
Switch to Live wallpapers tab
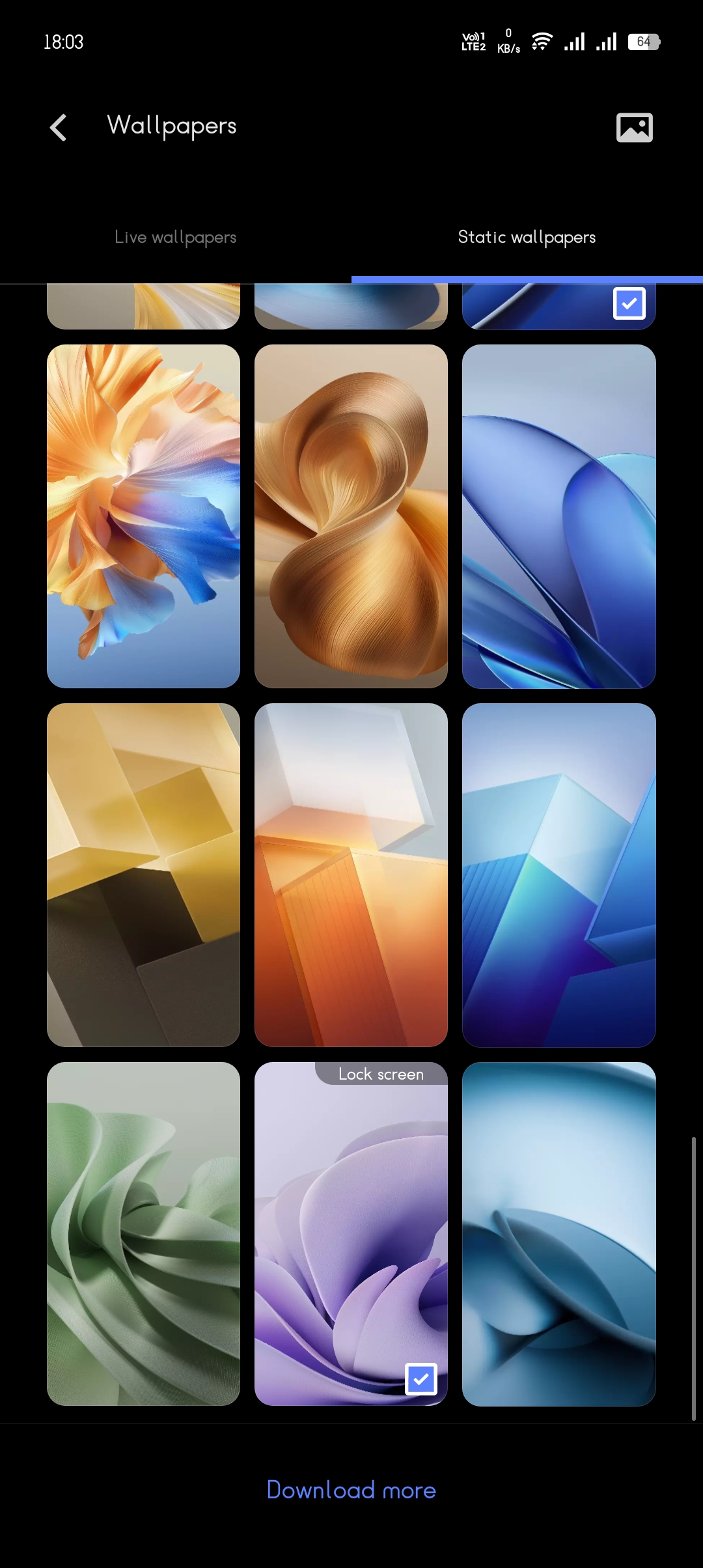(176, 237)
